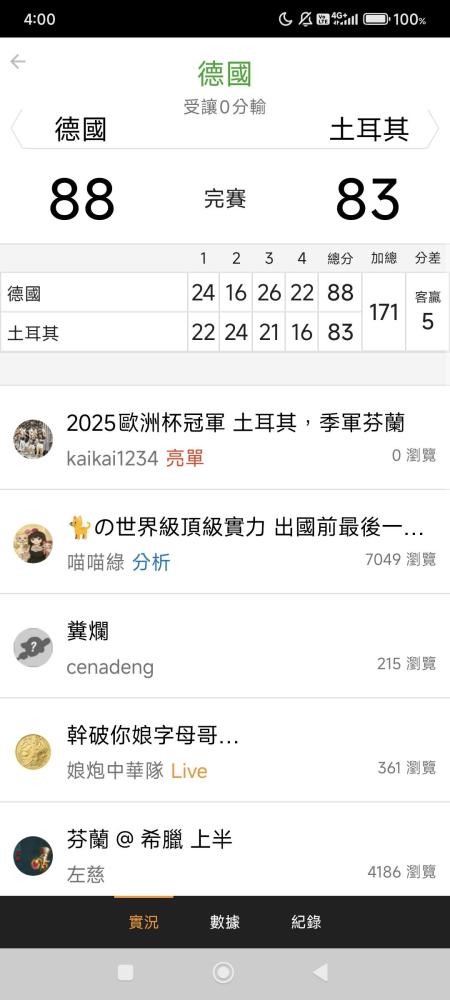Tap the system home button
This screenshot has width=450, height=1000.
pos(223,973)
